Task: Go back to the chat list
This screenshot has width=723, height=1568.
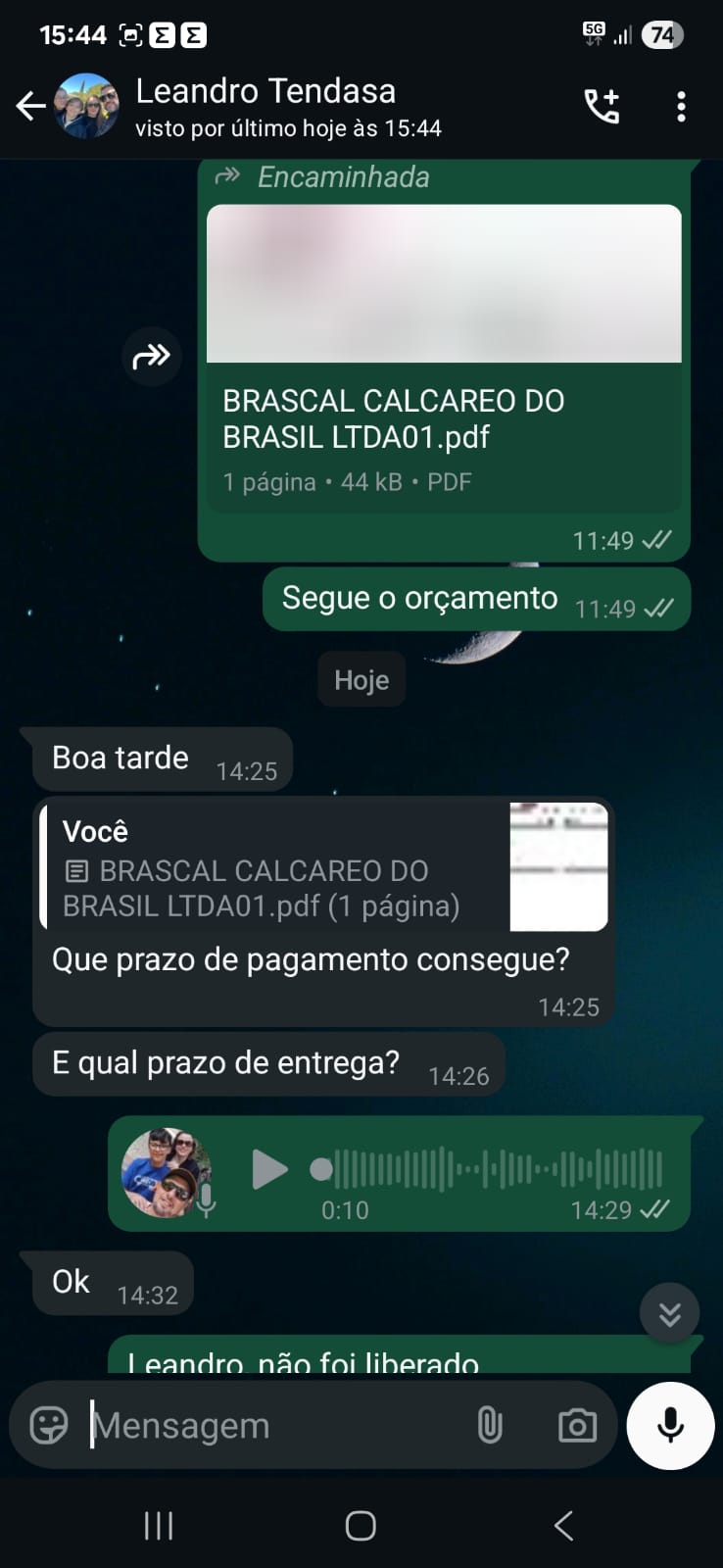Action: tap(30, 106)
